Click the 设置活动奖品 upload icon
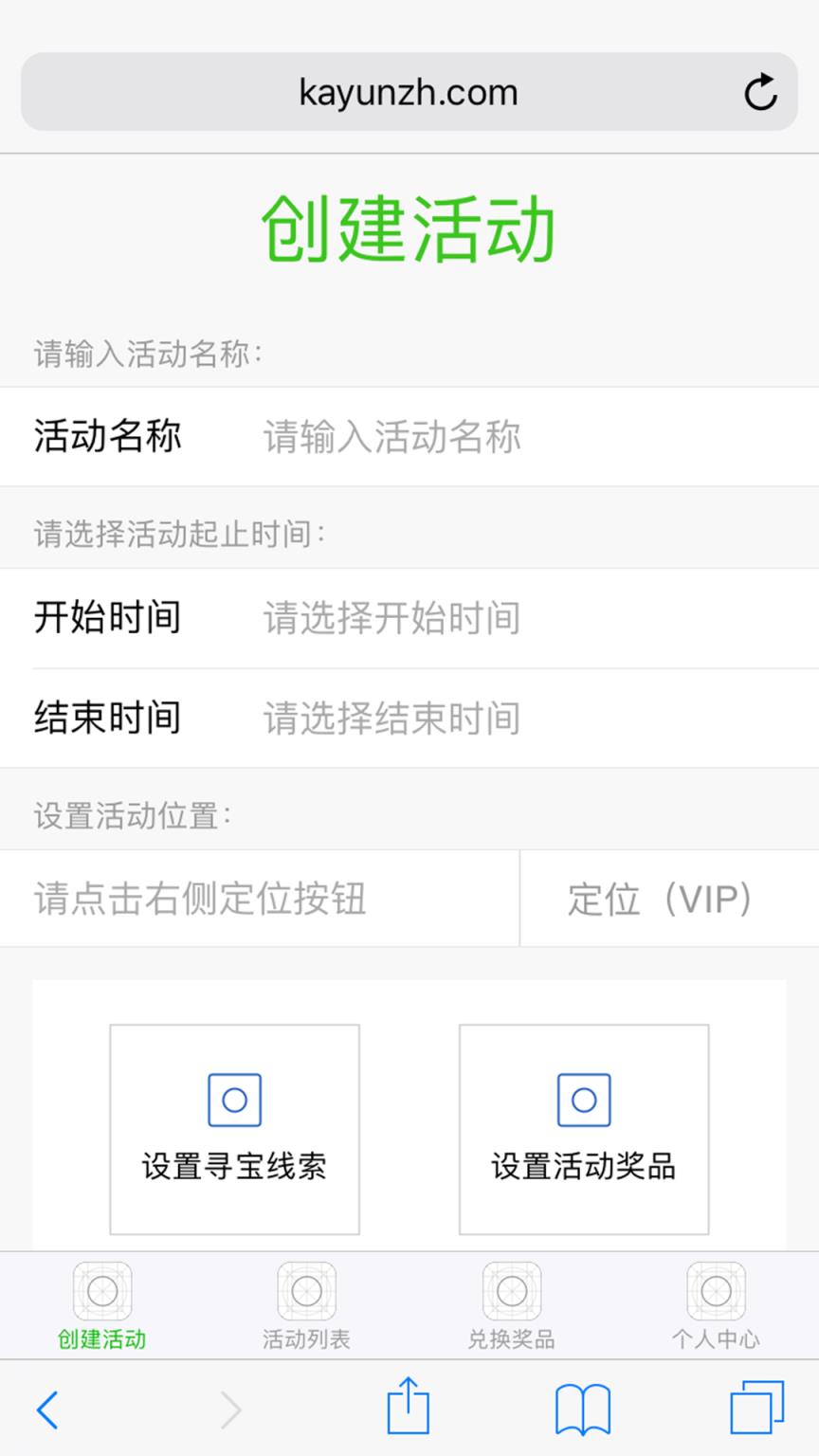The height and width of the screenshot is (1456, 819). (583, 1098)
